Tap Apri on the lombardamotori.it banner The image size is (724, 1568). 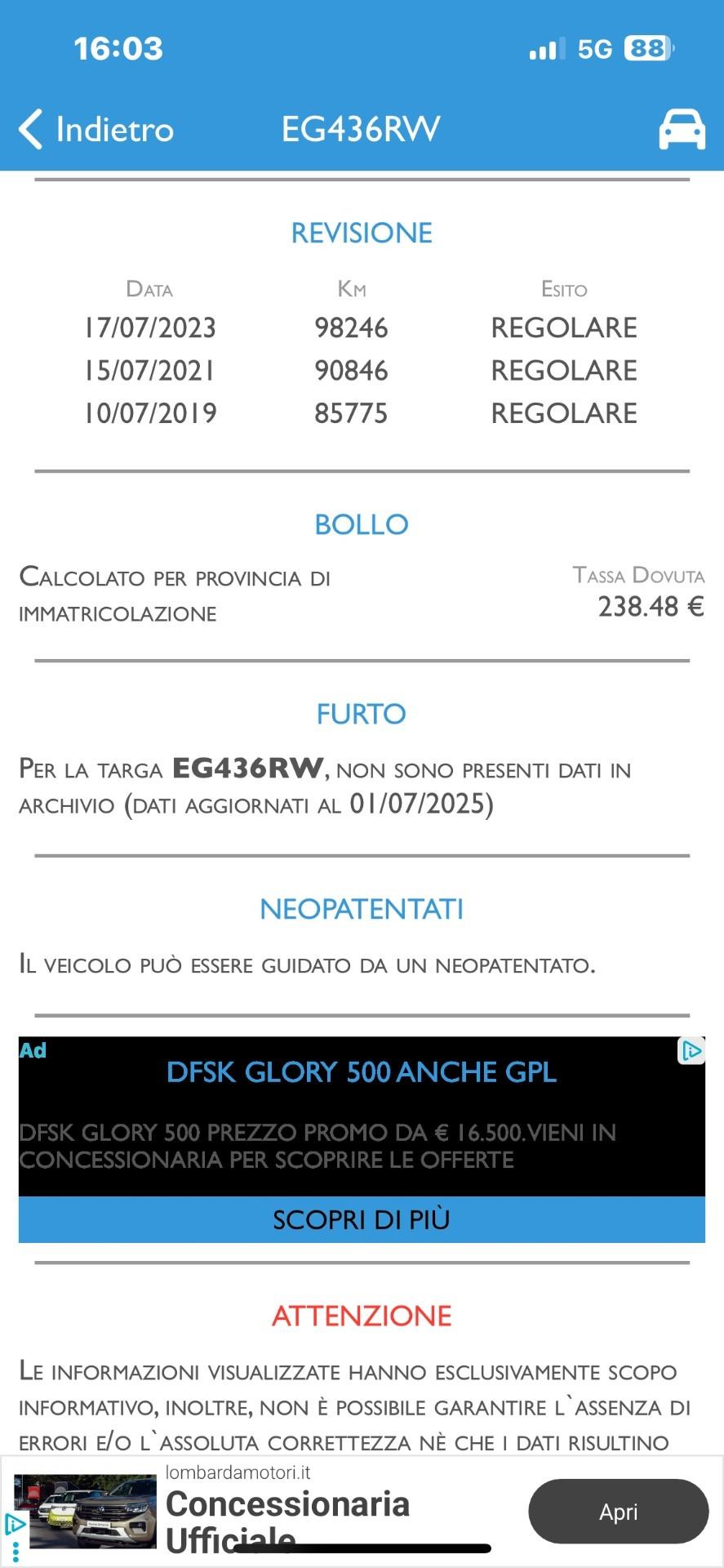coord(618,1512)
